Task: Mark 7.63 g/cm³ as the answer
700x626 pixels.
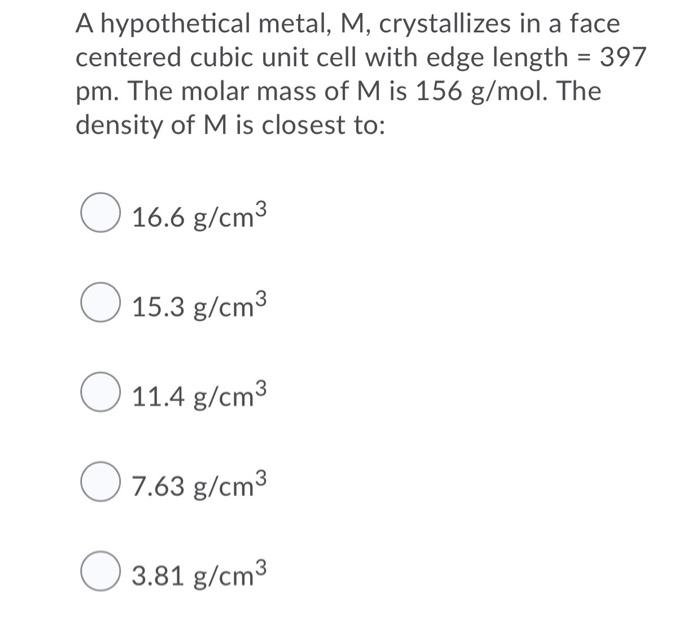Action: tap(102, 487)
